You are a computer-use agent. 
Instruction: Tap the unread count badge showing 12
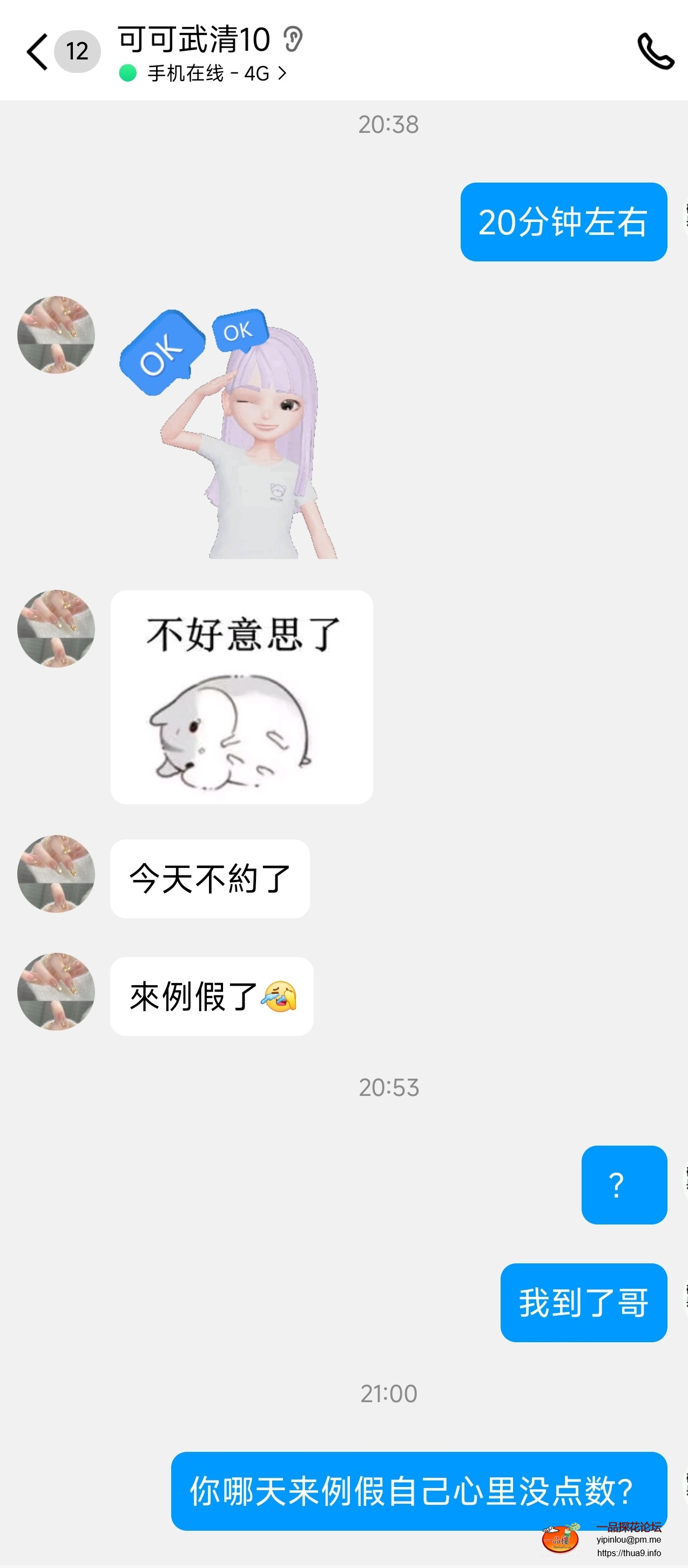(77, 51)
